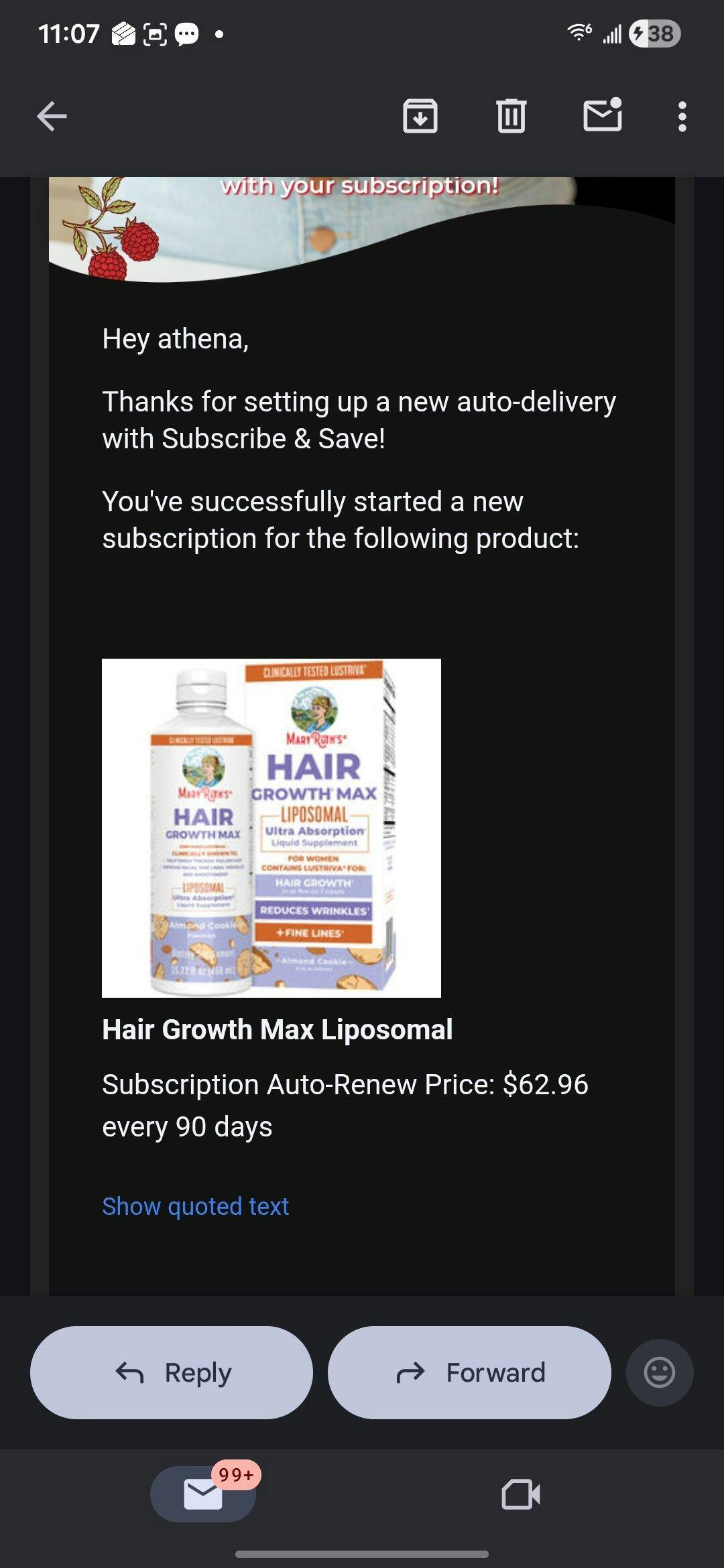
Task: Switch to the Meet video tab
Action: [521, 1494]
